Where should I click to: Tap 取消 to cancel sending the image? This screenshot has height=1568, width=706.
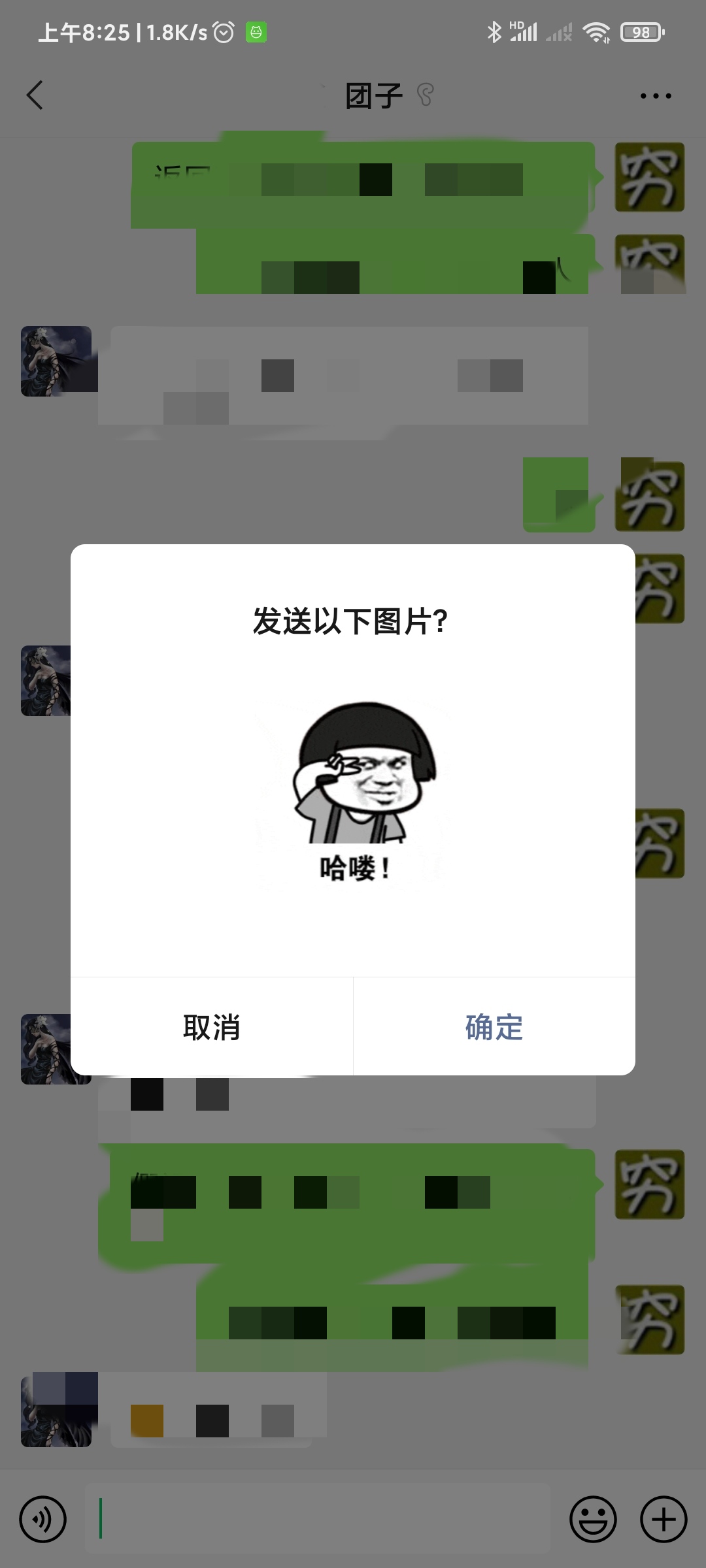(x=212, y=1027)
